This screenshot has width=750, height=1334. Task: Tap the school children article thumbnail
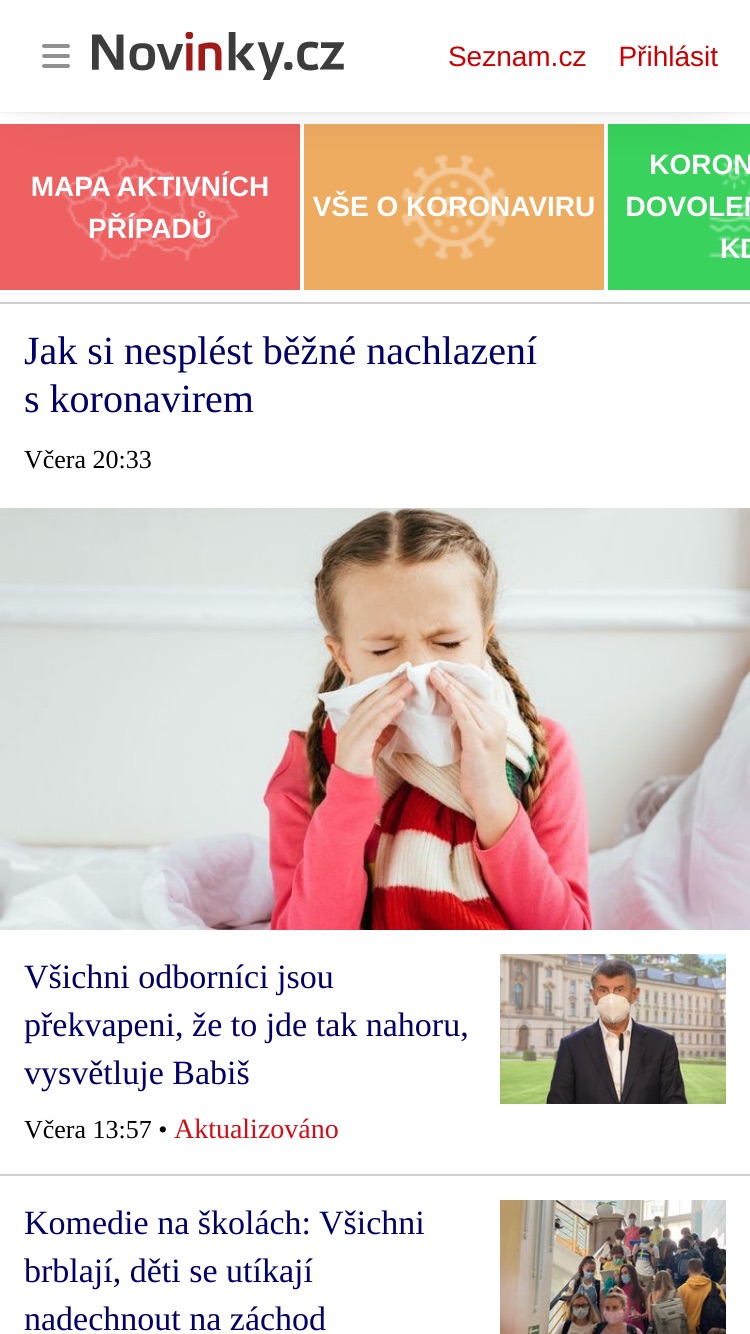613,1267
